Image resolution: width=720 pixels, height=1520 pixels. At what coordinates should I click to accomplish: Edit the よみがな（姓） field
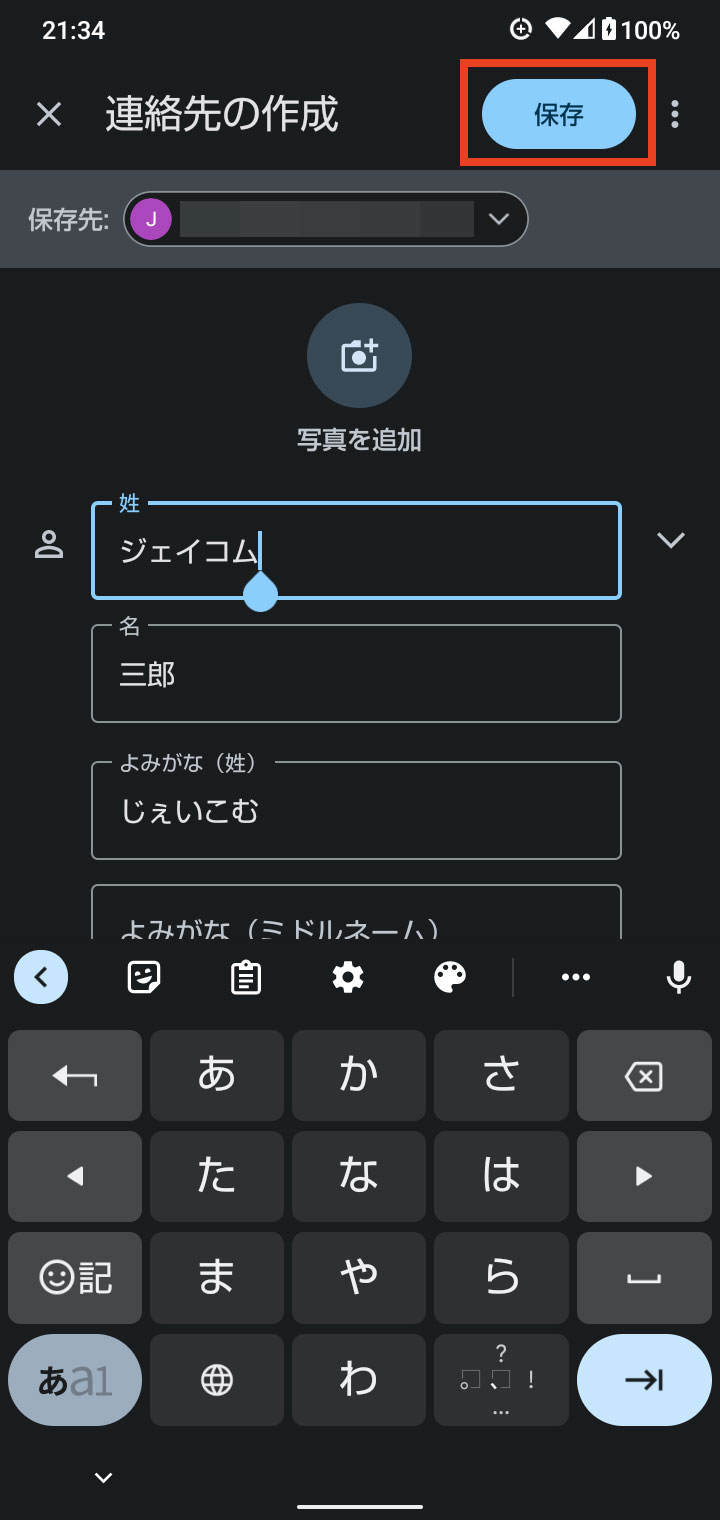(356, 810)
